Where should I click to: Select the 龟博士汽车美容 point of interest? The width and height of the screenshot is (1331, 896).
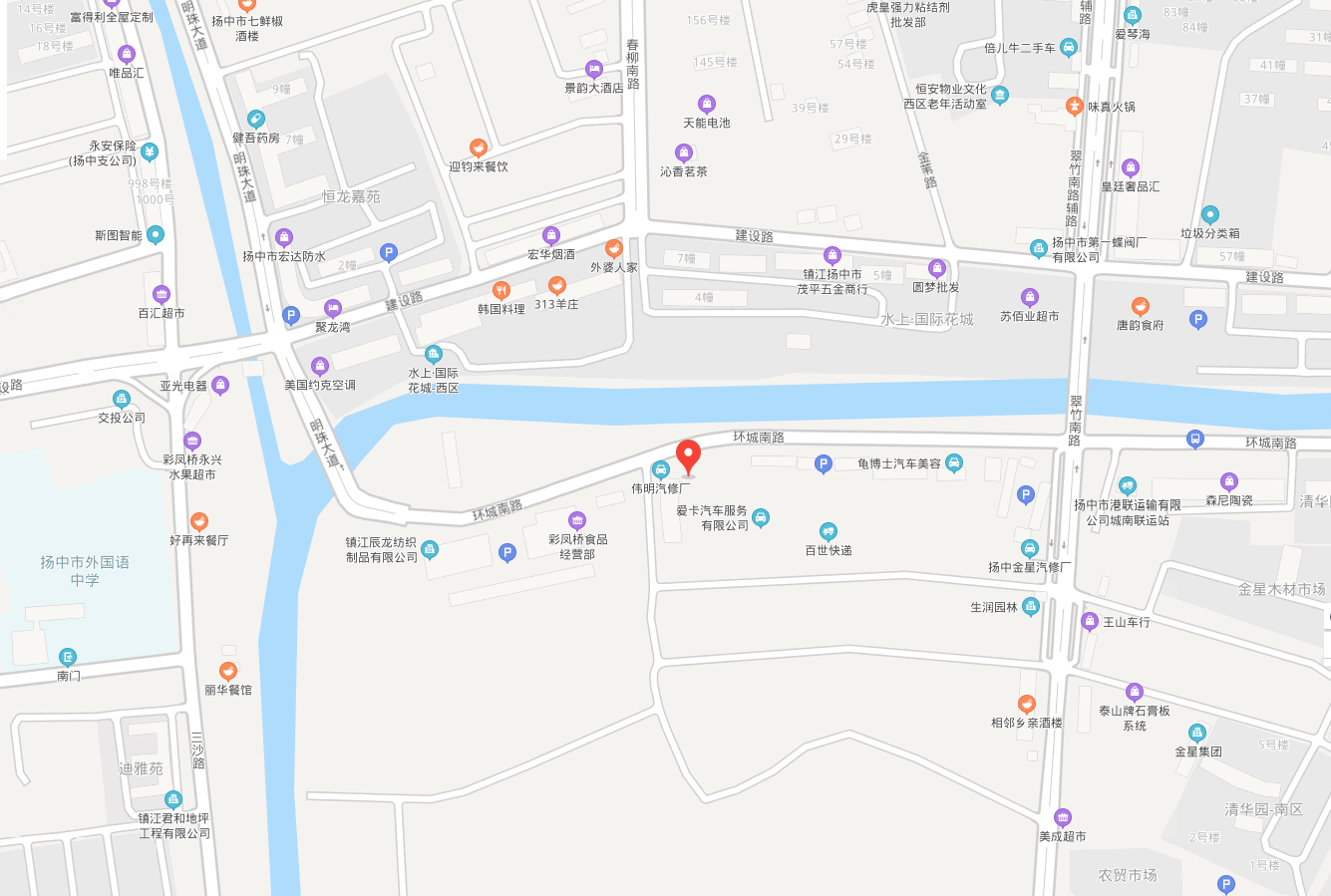tap(954, 462)
